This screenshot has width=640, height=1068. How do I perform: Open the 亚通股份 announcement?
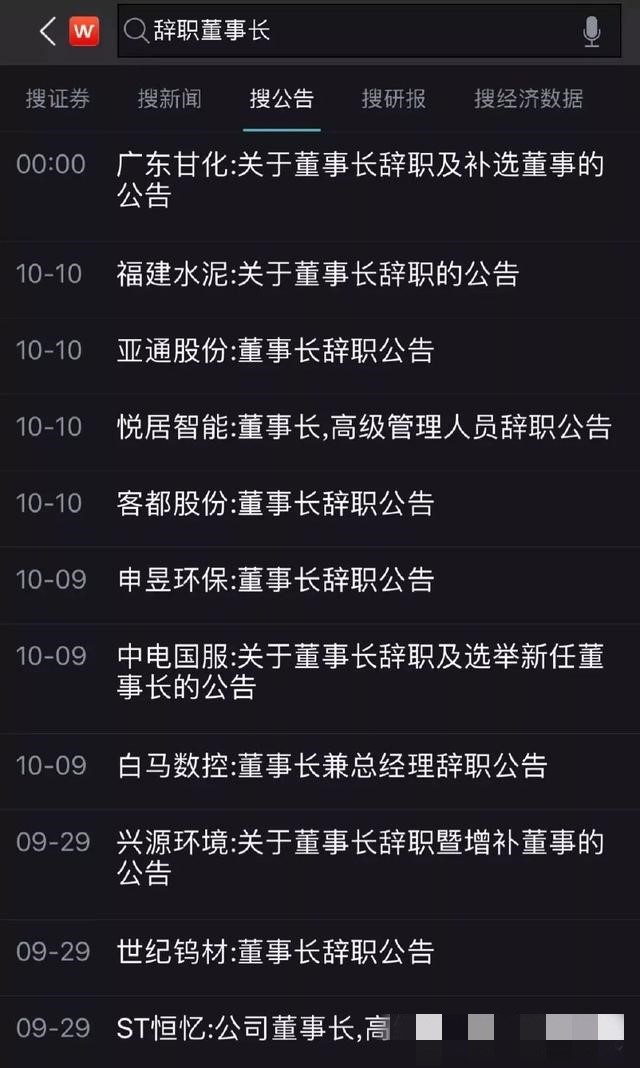click(x=276, y=350)
